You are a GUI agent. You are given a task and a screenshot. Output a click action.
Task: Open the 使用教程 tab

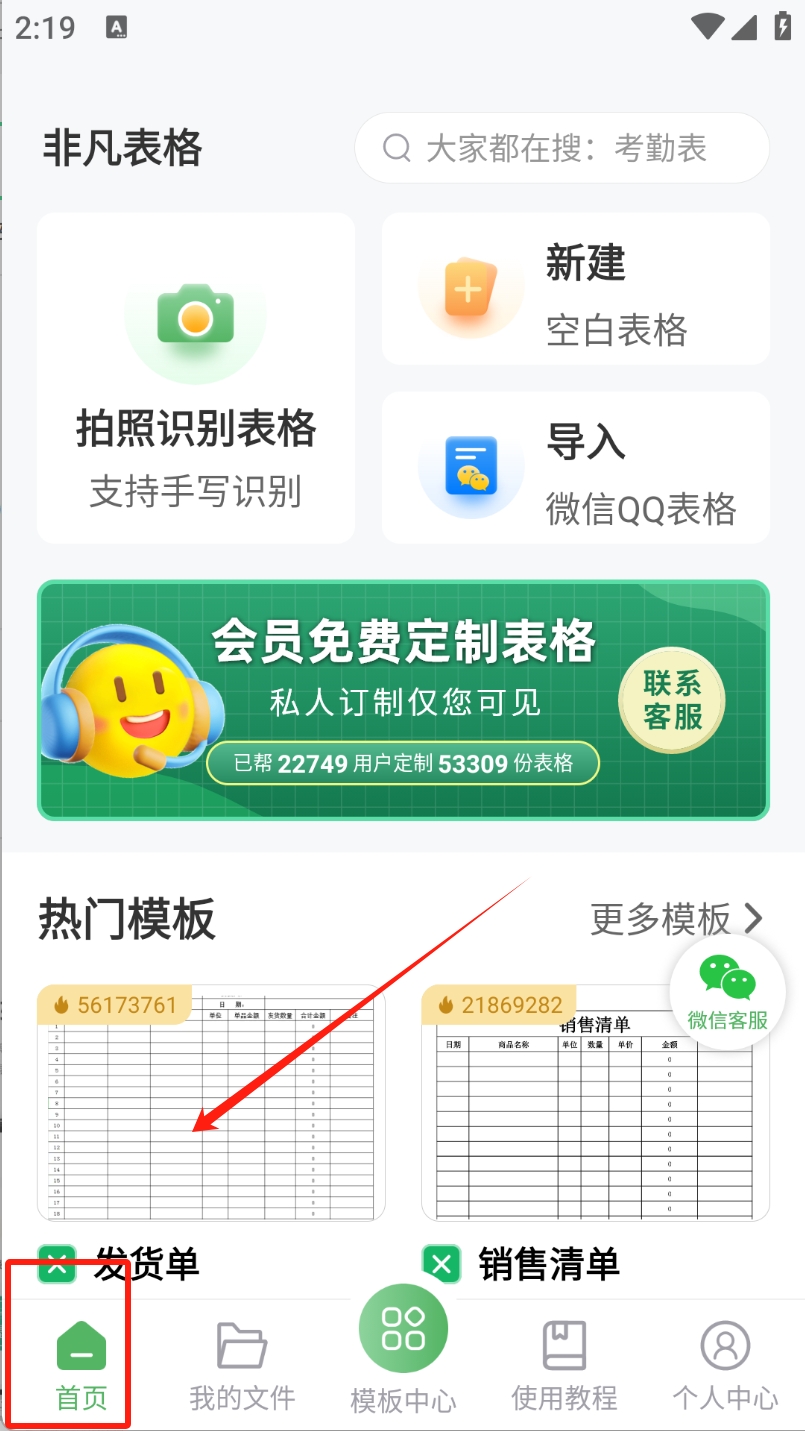pyautogui.click(x=564, y=1364)
